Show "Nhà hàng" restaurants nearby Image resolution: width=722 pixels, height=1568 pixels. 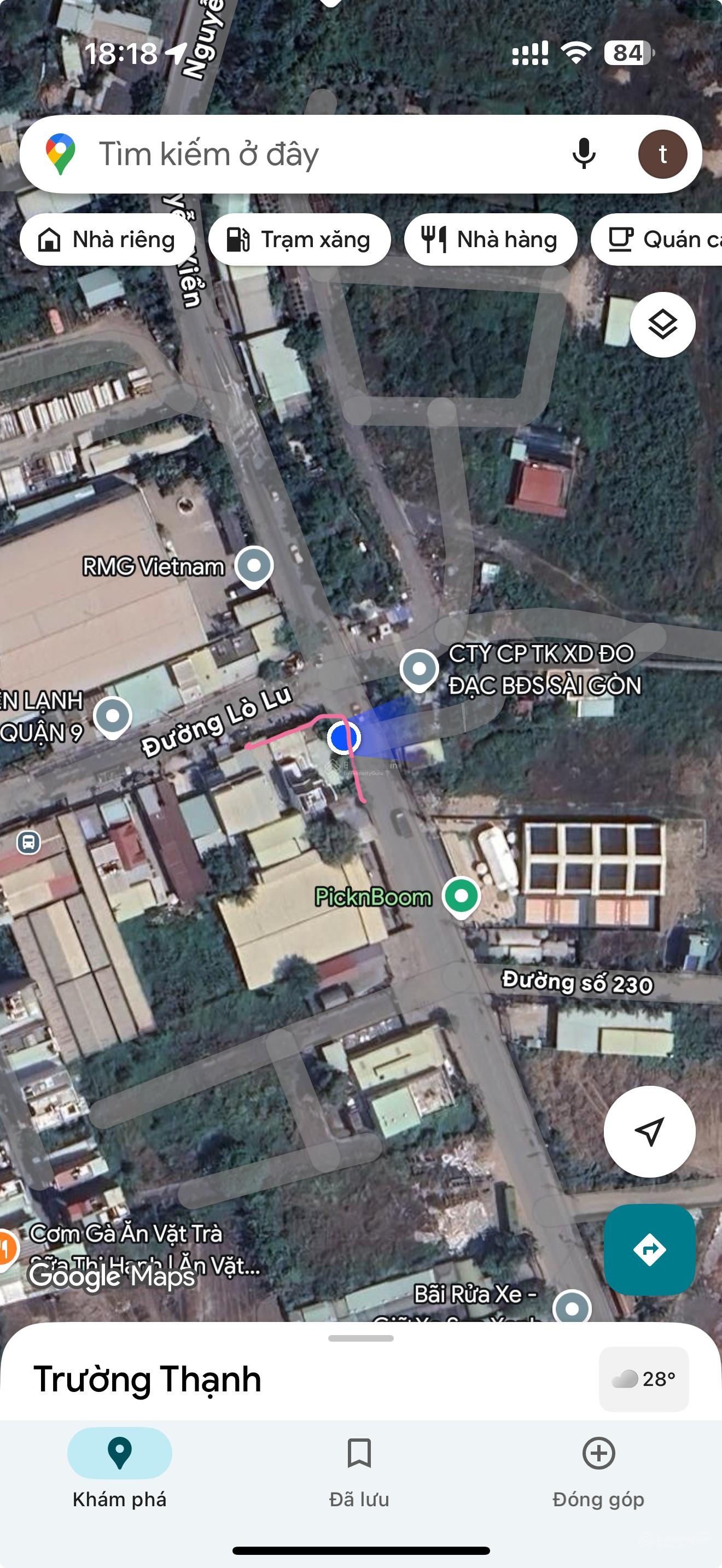490,240
